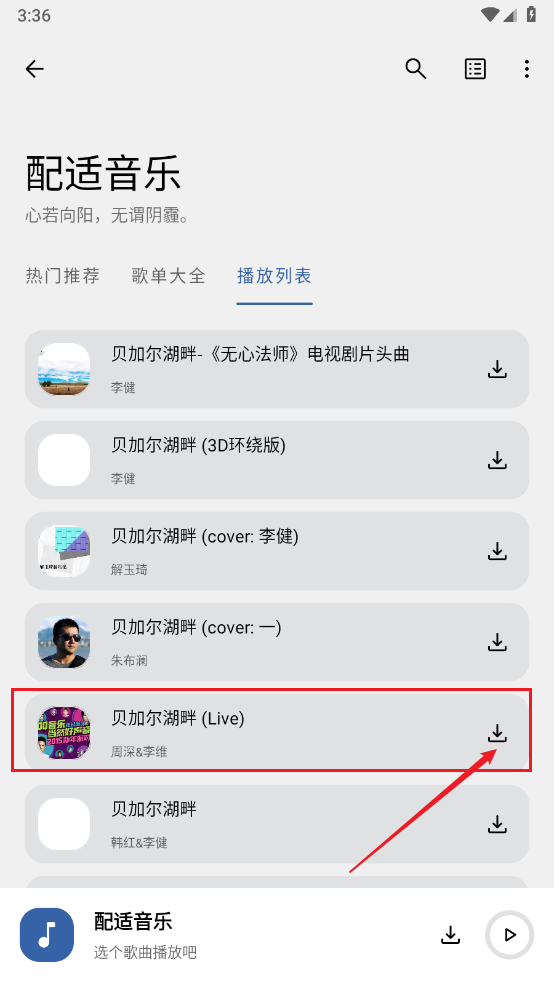Screen dimensions: 554x984
Task: Open the list view icon
Action: point(475,69)
